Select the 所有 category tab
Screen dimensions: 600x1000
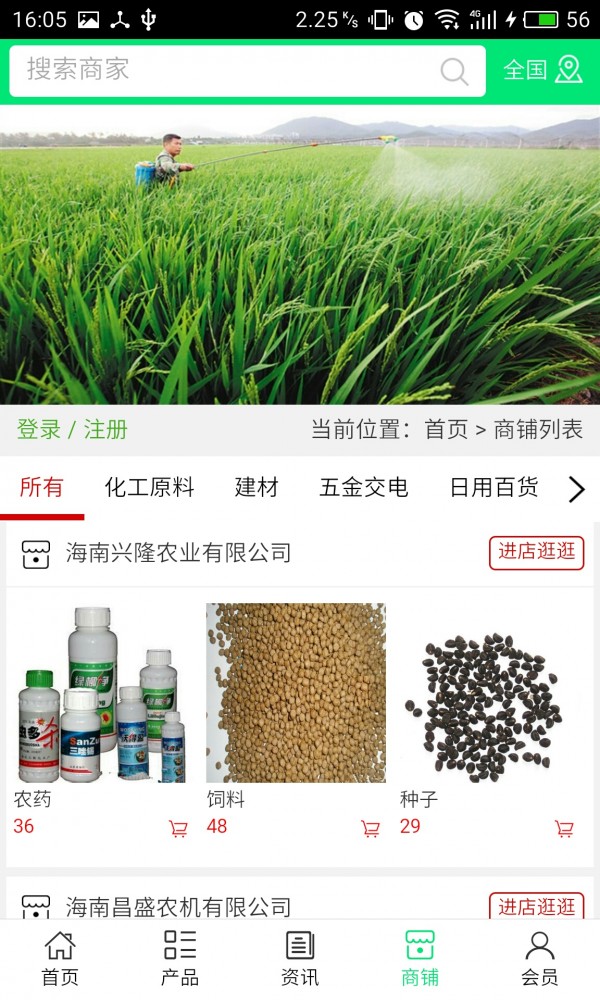pos(42,488)
